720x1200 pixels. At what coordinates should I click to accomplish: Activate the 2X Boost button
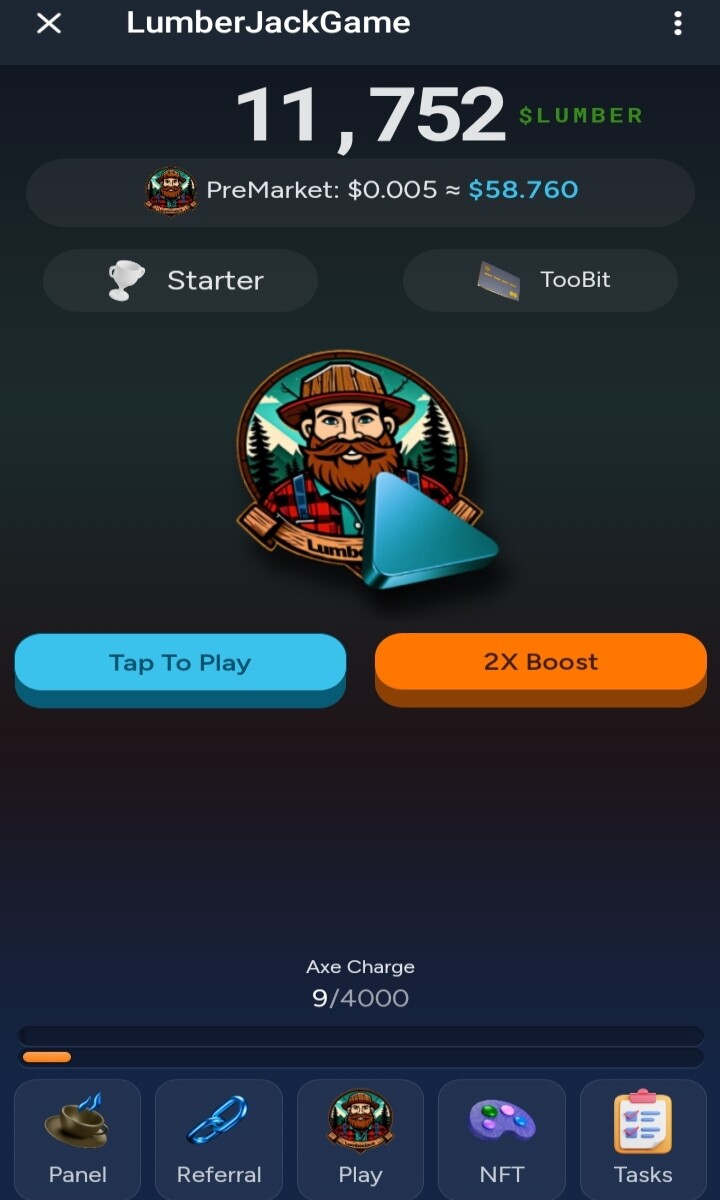point(541,668)
